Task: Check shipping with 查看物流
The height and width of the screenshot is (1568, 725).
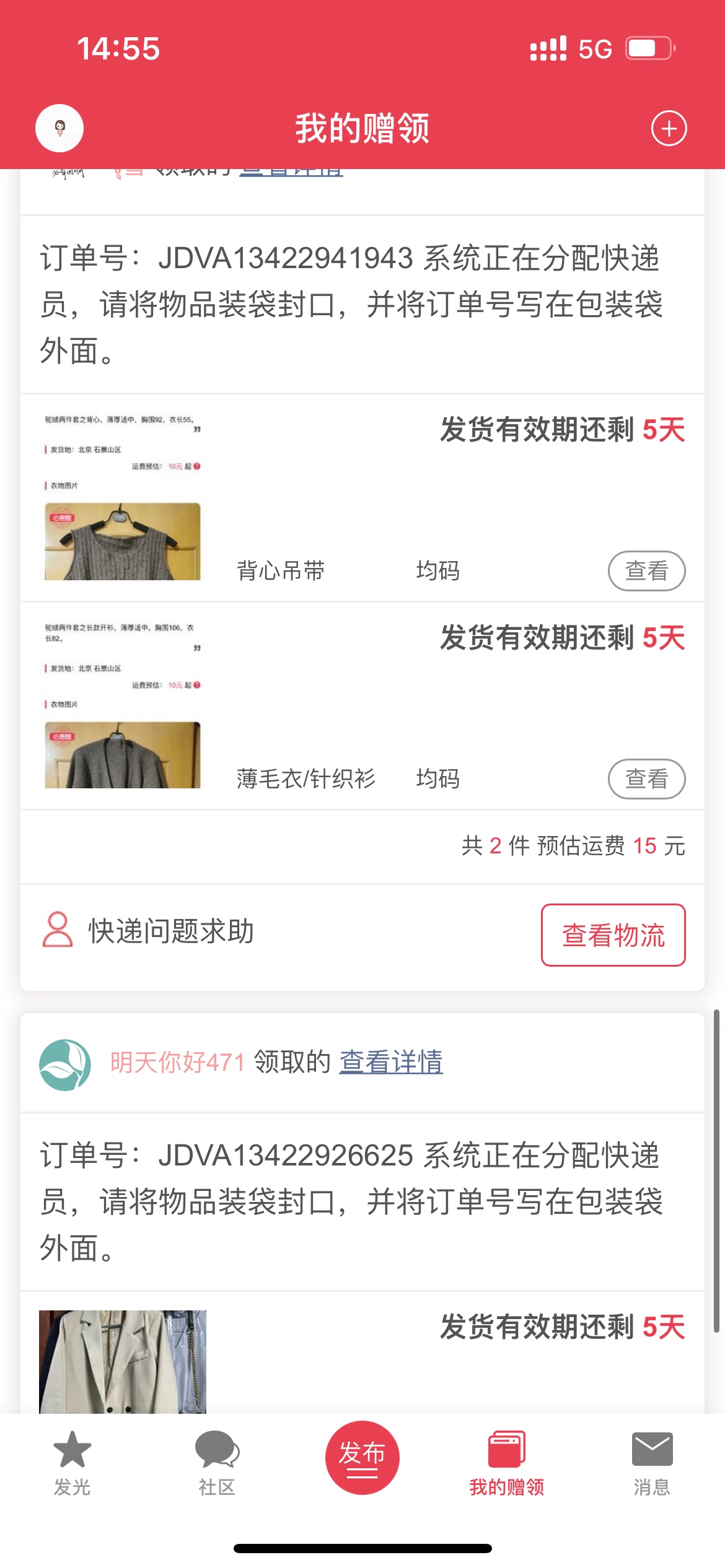Action: click(613, 934)
